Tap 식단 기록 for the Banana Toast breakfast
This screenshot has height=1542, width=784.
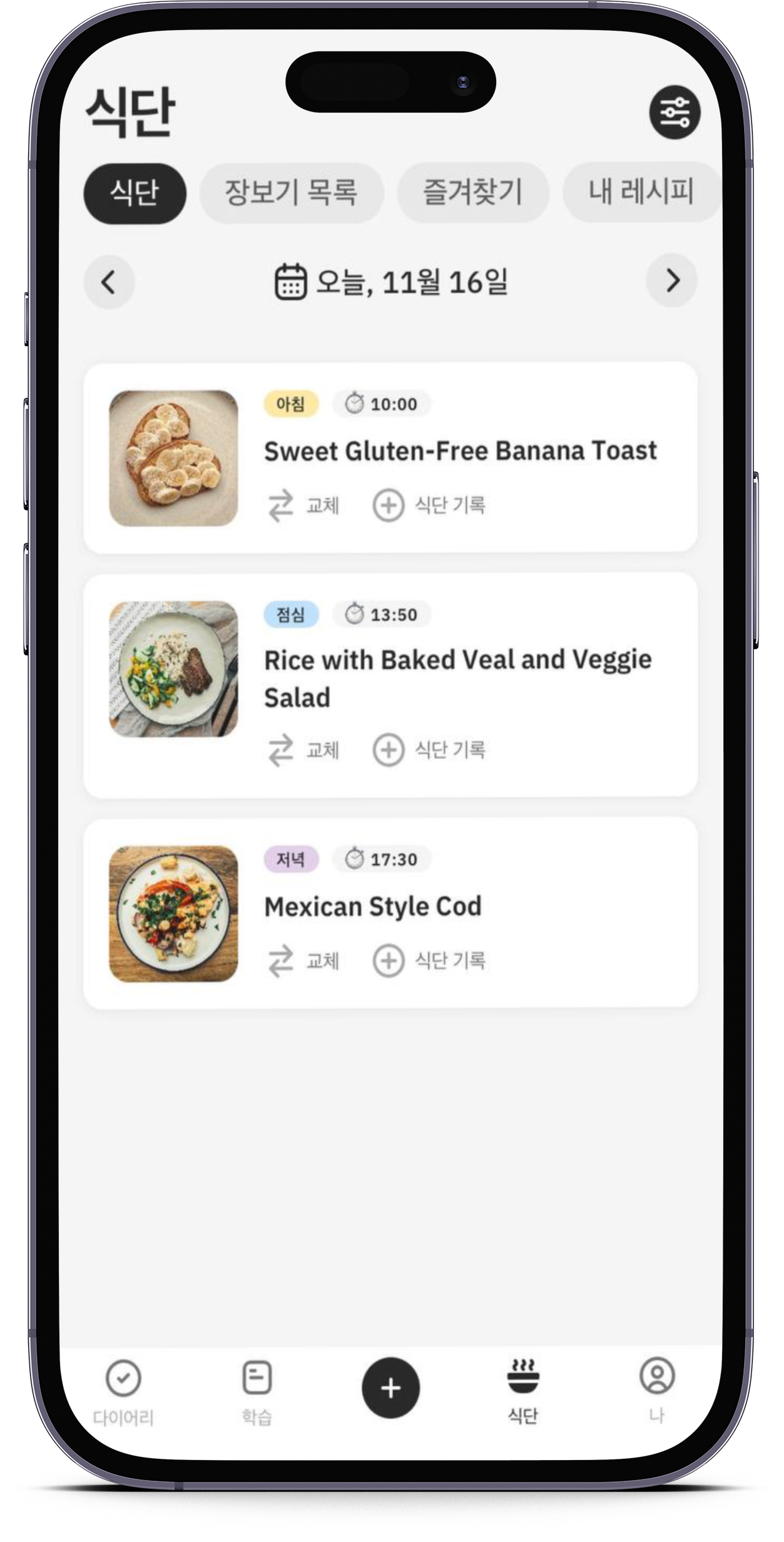(430, 505)
